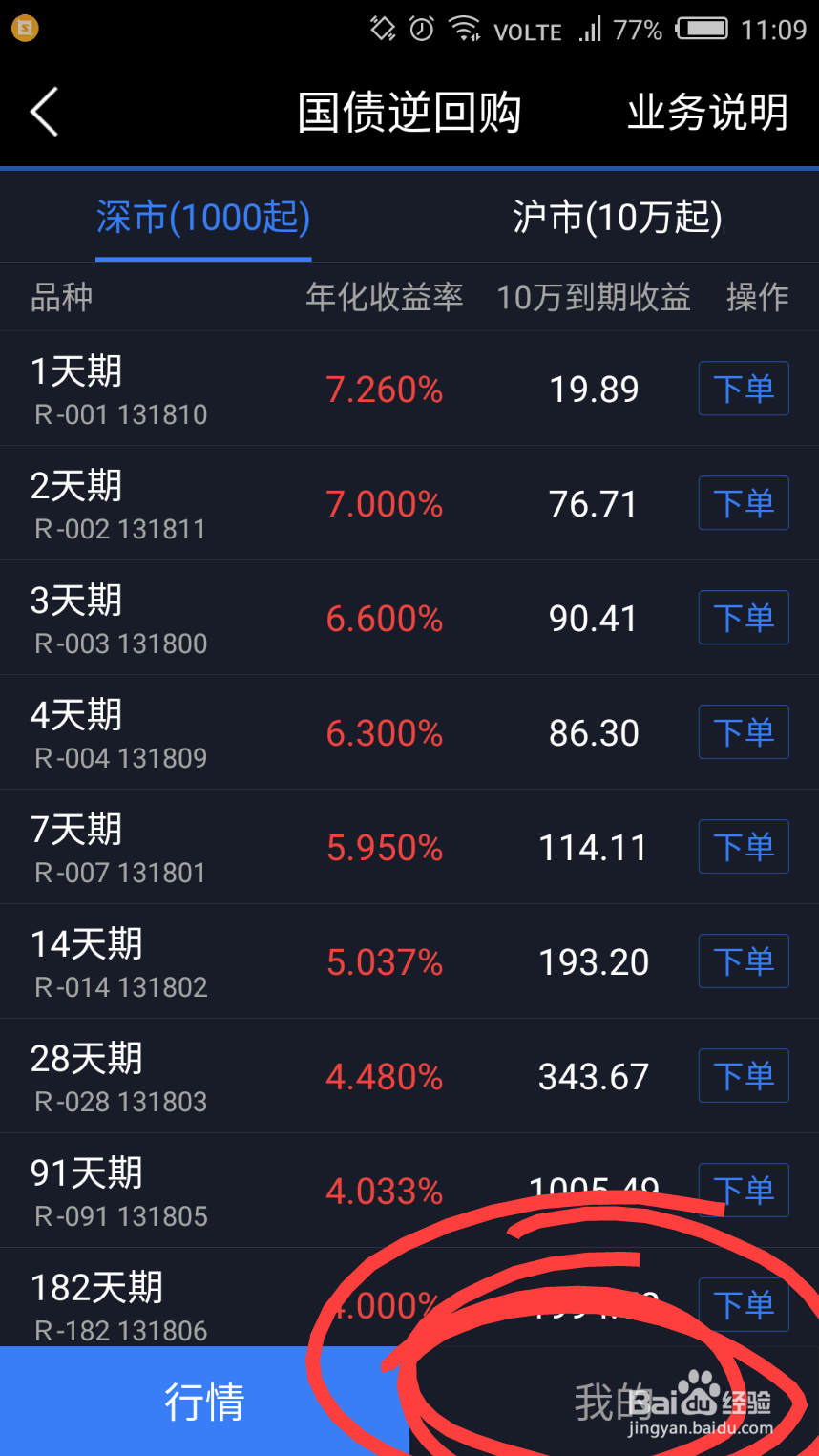Image resolution: width=819 pixels, height=1456 pixels.
Task: Tap the Wi-Fi icon in the status bar
Action: [465, 29]
